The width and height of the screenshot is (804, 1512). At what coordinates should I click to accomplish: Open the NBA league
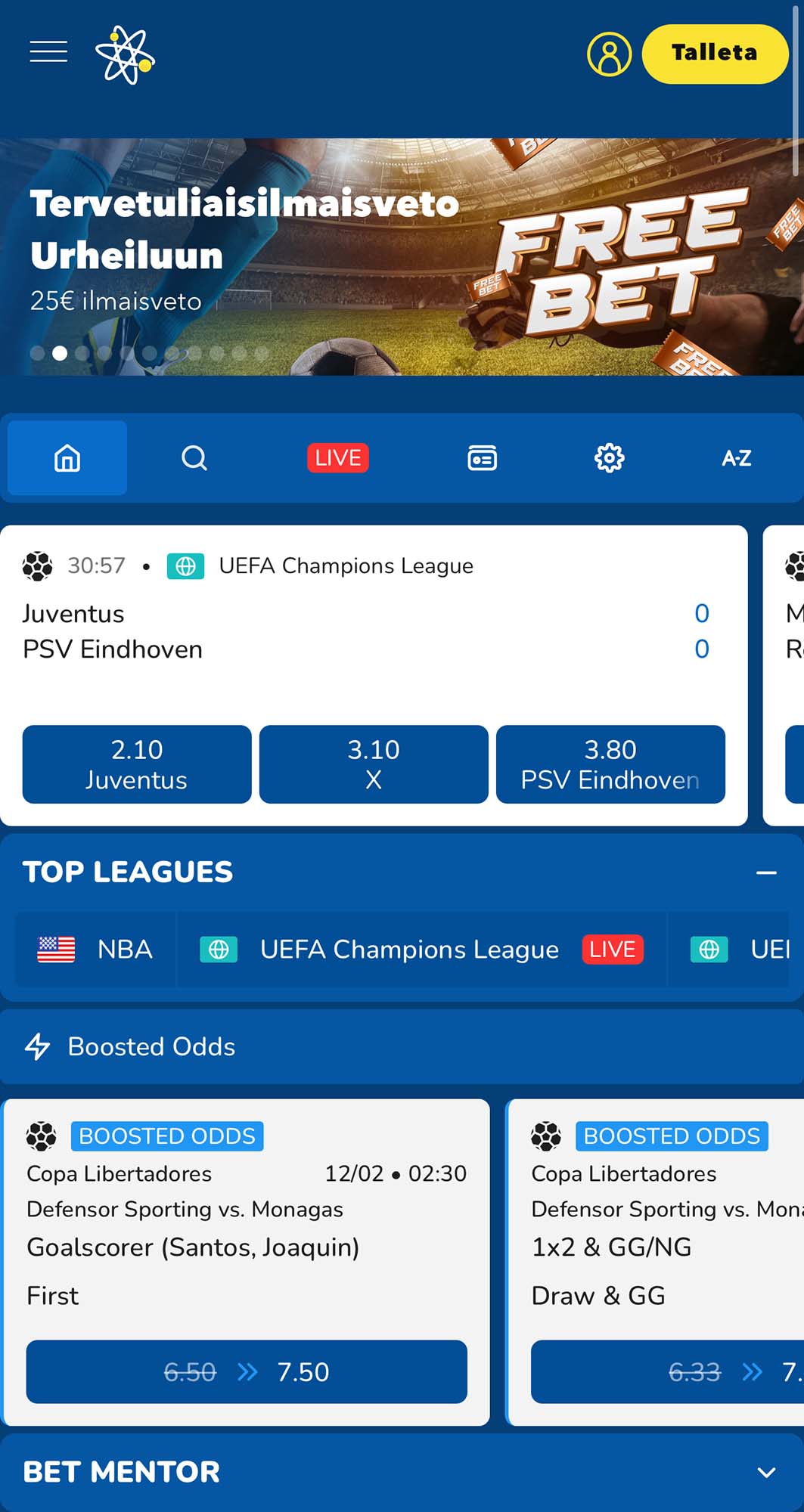[x=96, y=950]
